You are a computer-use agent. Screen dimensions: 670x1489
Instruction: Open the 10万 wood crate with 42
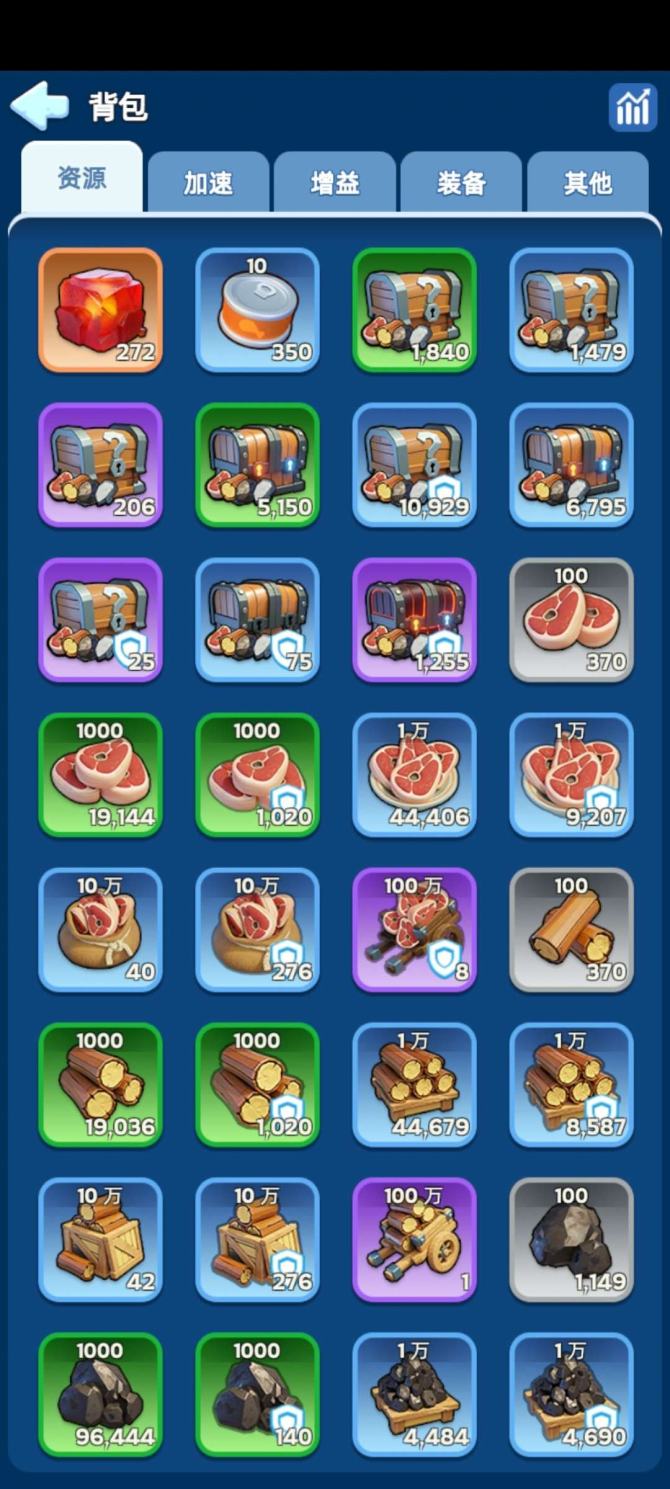click(x=100, y=1240)
